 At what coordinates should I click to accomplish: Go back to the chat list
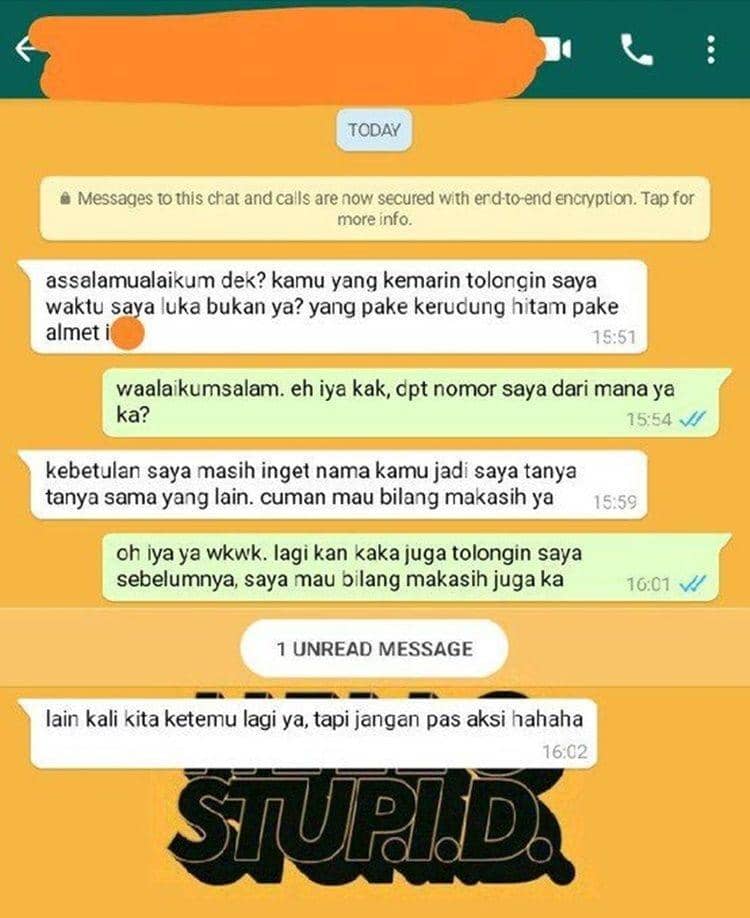22,50
